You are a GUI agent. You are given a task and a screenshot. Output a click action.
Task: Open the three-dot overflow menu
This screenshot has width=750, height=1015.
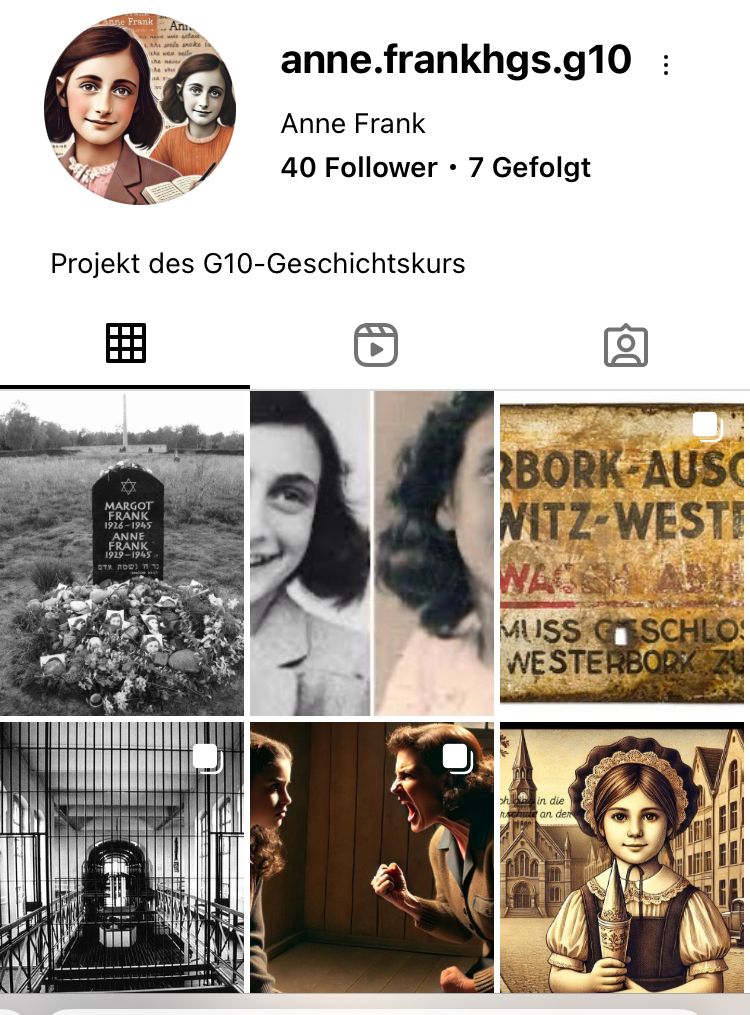pos(666,65)
